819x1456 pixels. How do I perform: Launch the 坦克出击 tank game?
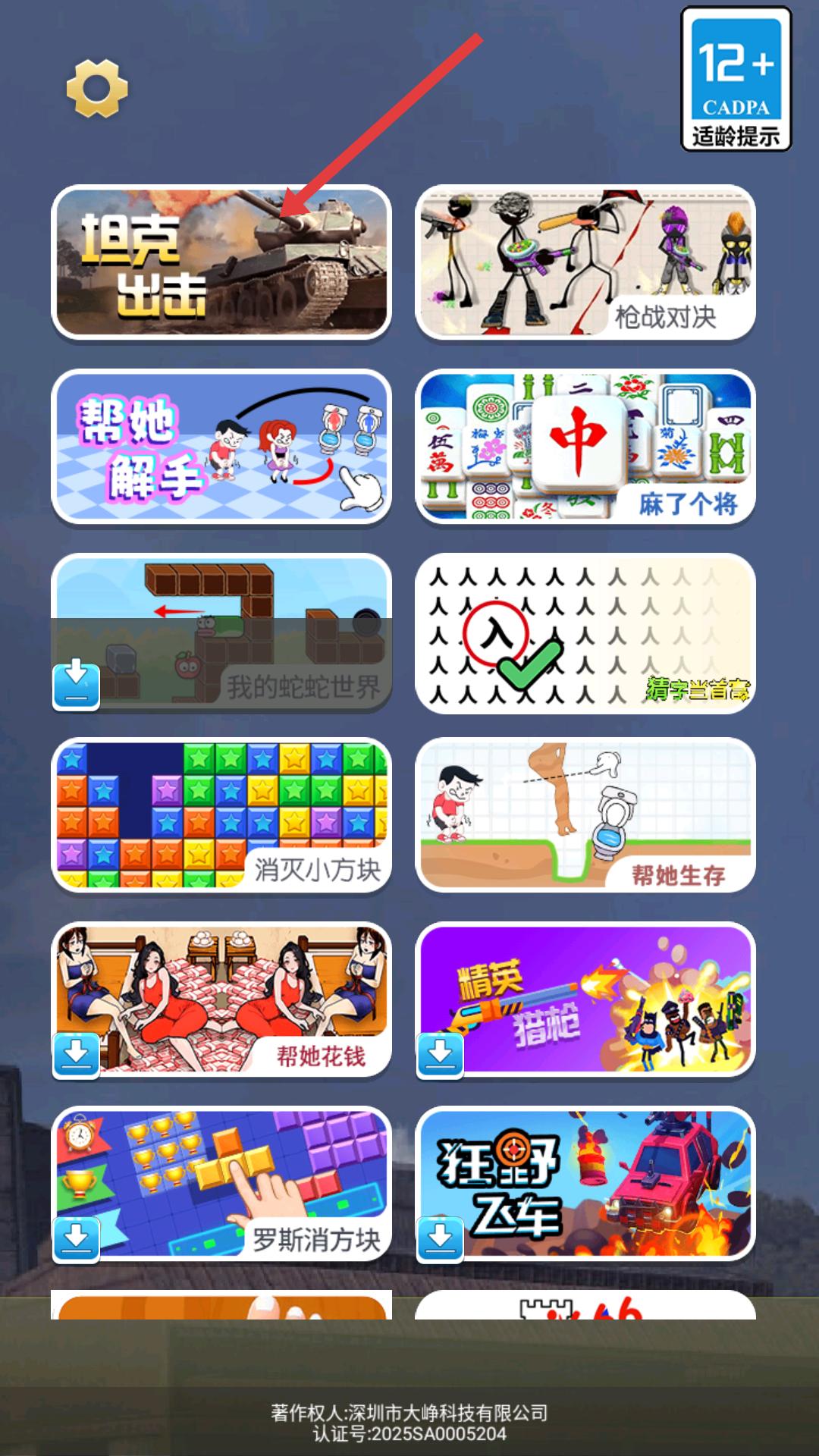(221, 262)
